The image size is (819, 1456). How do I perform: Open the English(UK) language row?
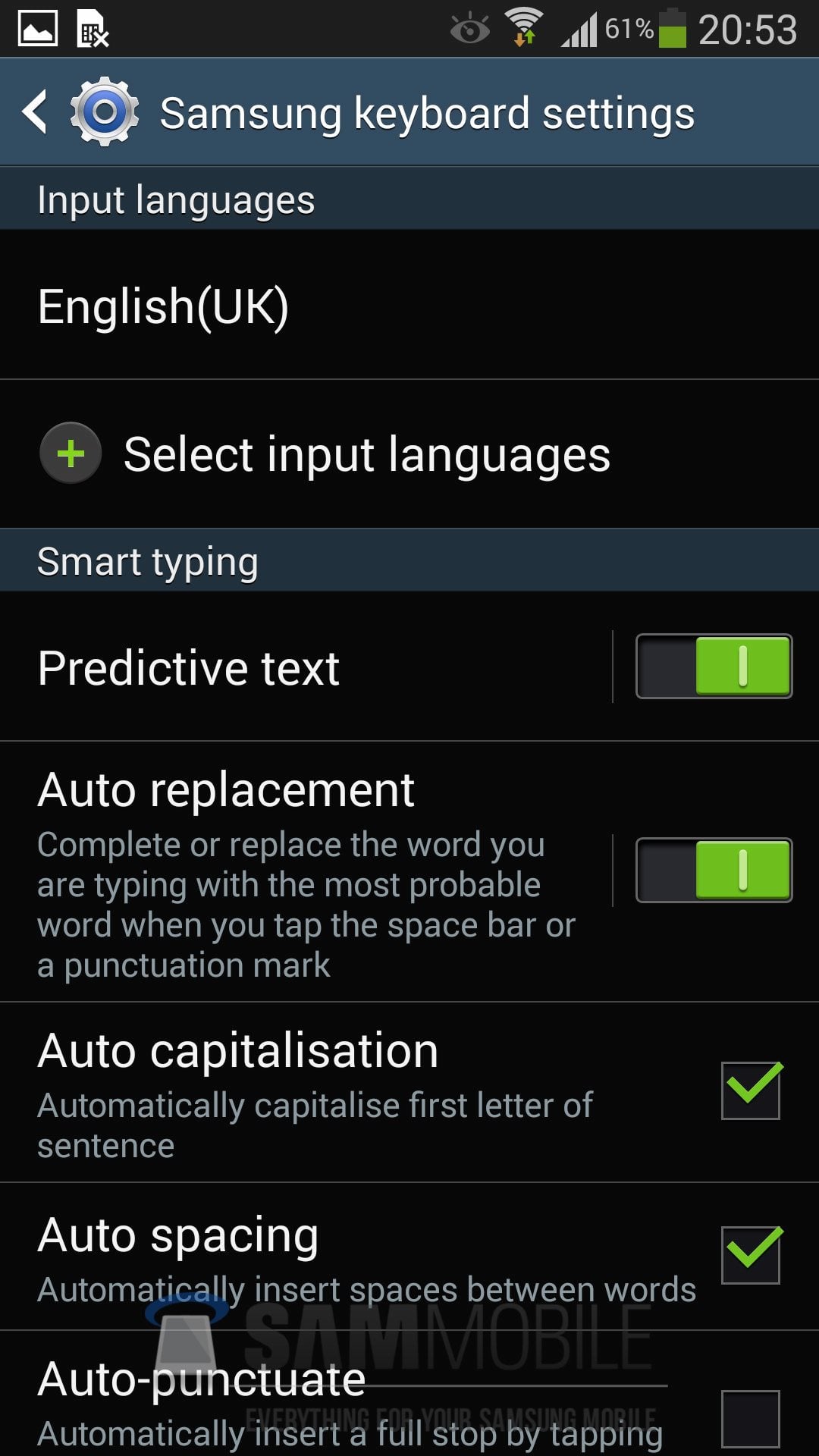pyautogui.click(x=303, y=306)
